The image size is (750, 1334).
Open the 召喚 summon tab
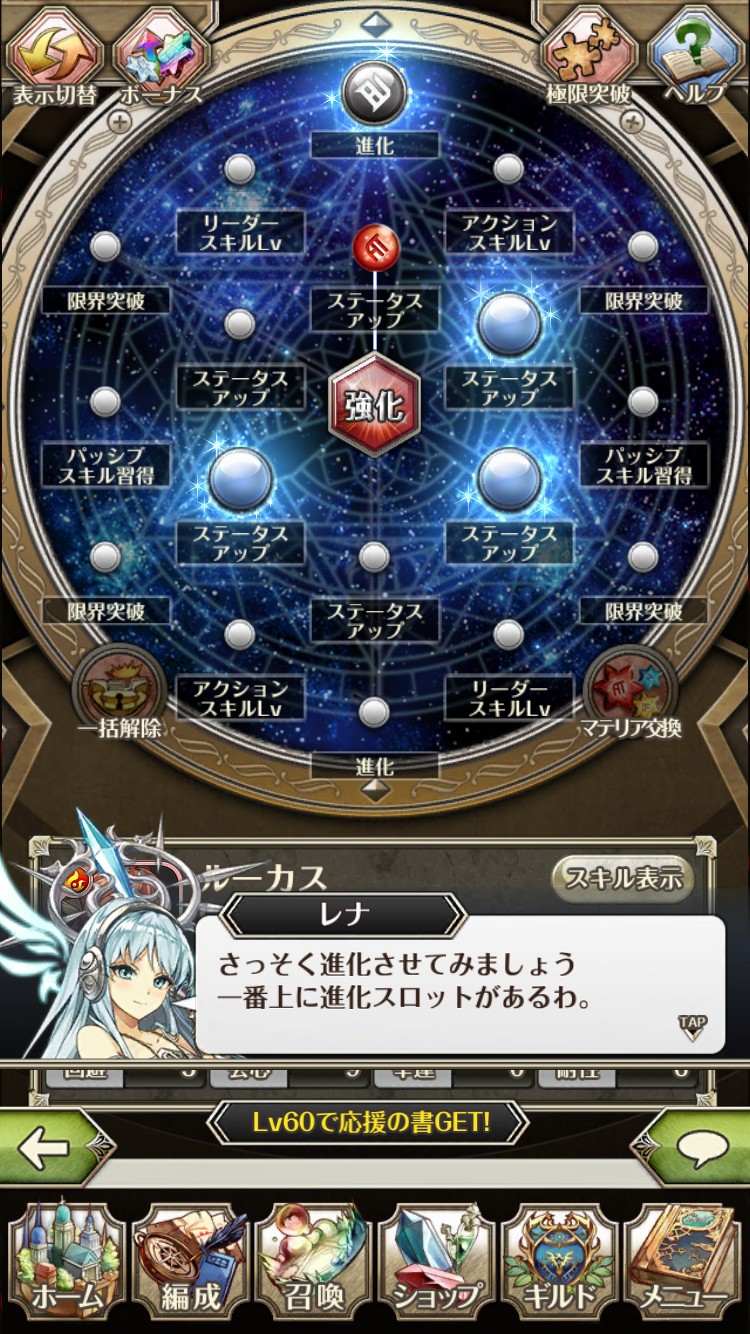[313, 1265]
